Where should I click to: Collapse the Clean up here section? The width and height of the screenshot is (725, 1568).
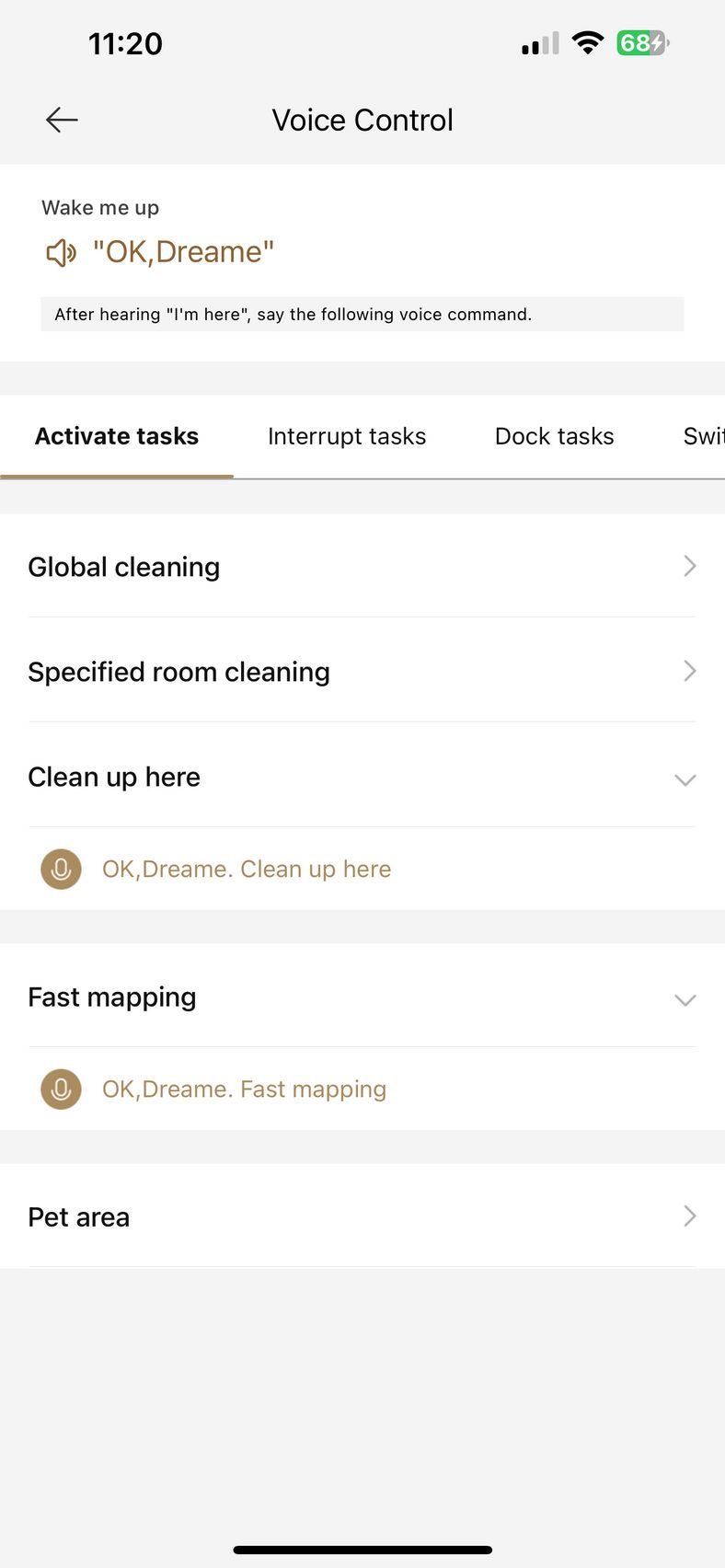point(362,776)
